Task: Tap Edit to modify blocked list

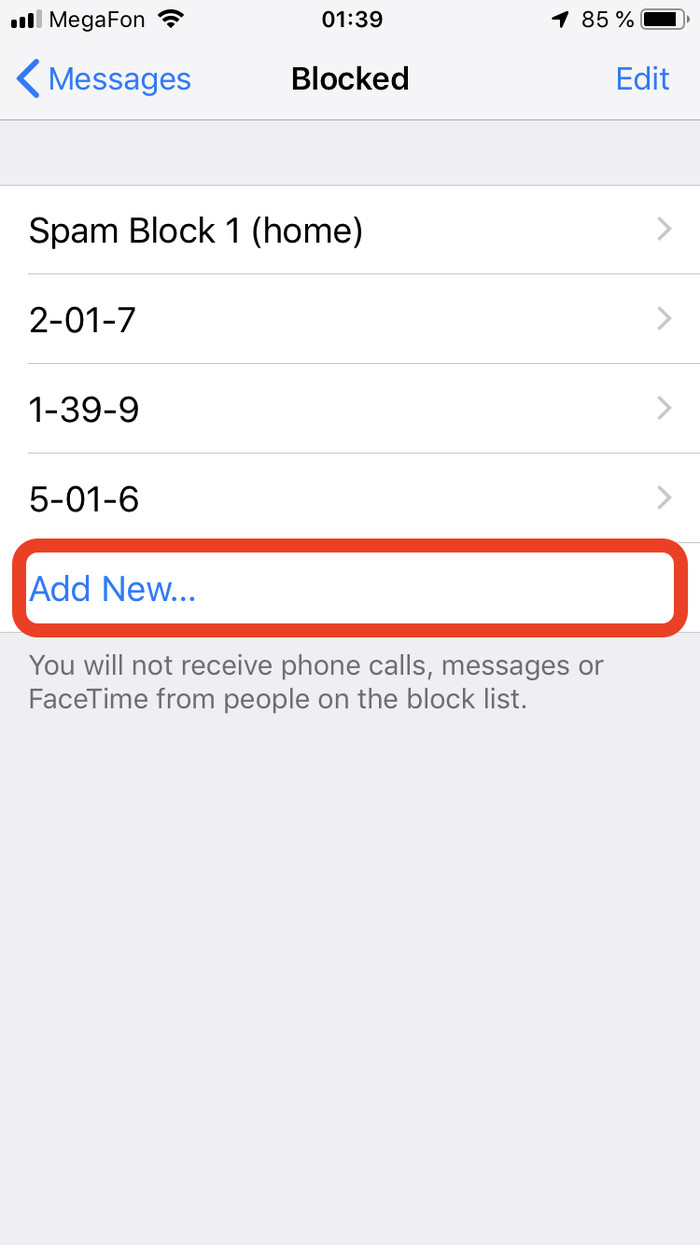Action: coord(642,79)
